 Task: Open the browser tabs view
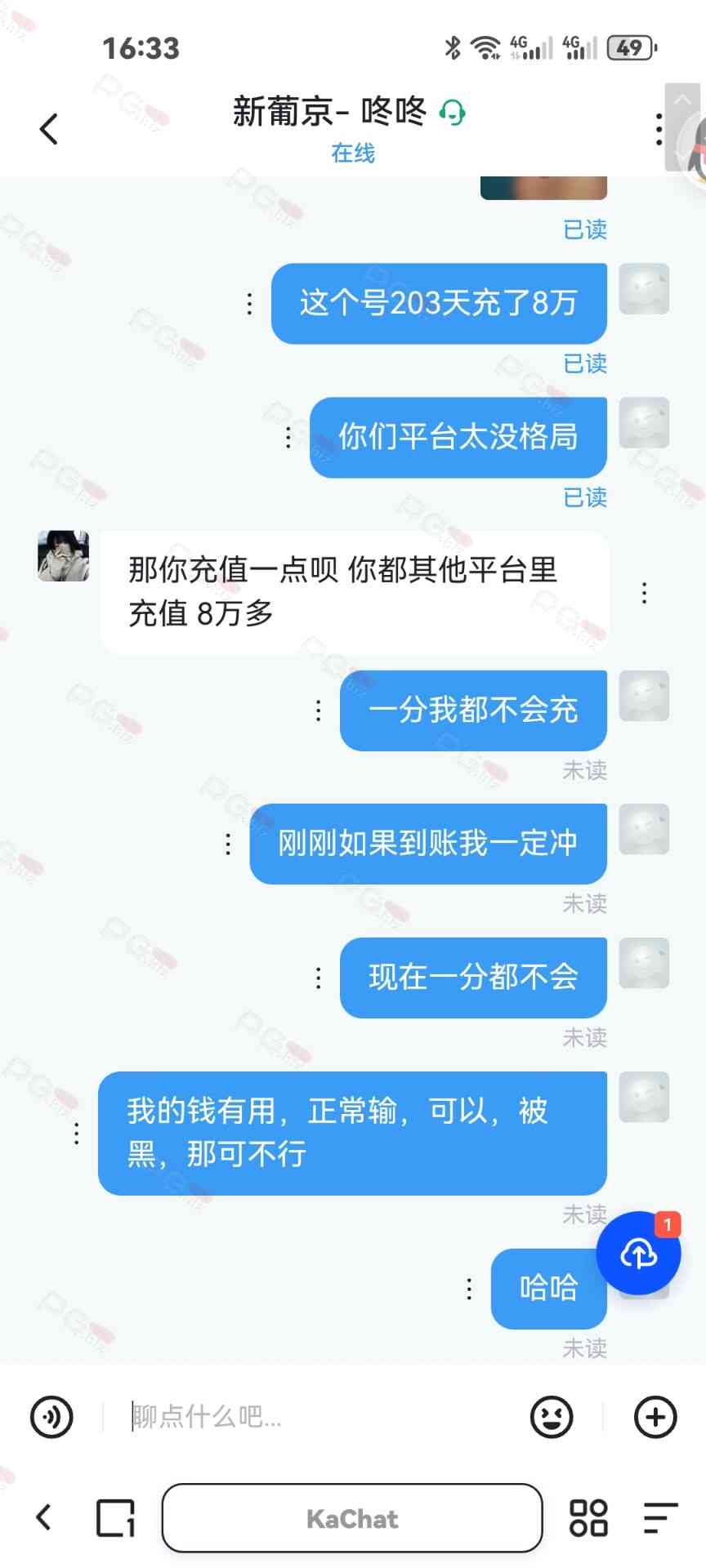(115, 1518)
